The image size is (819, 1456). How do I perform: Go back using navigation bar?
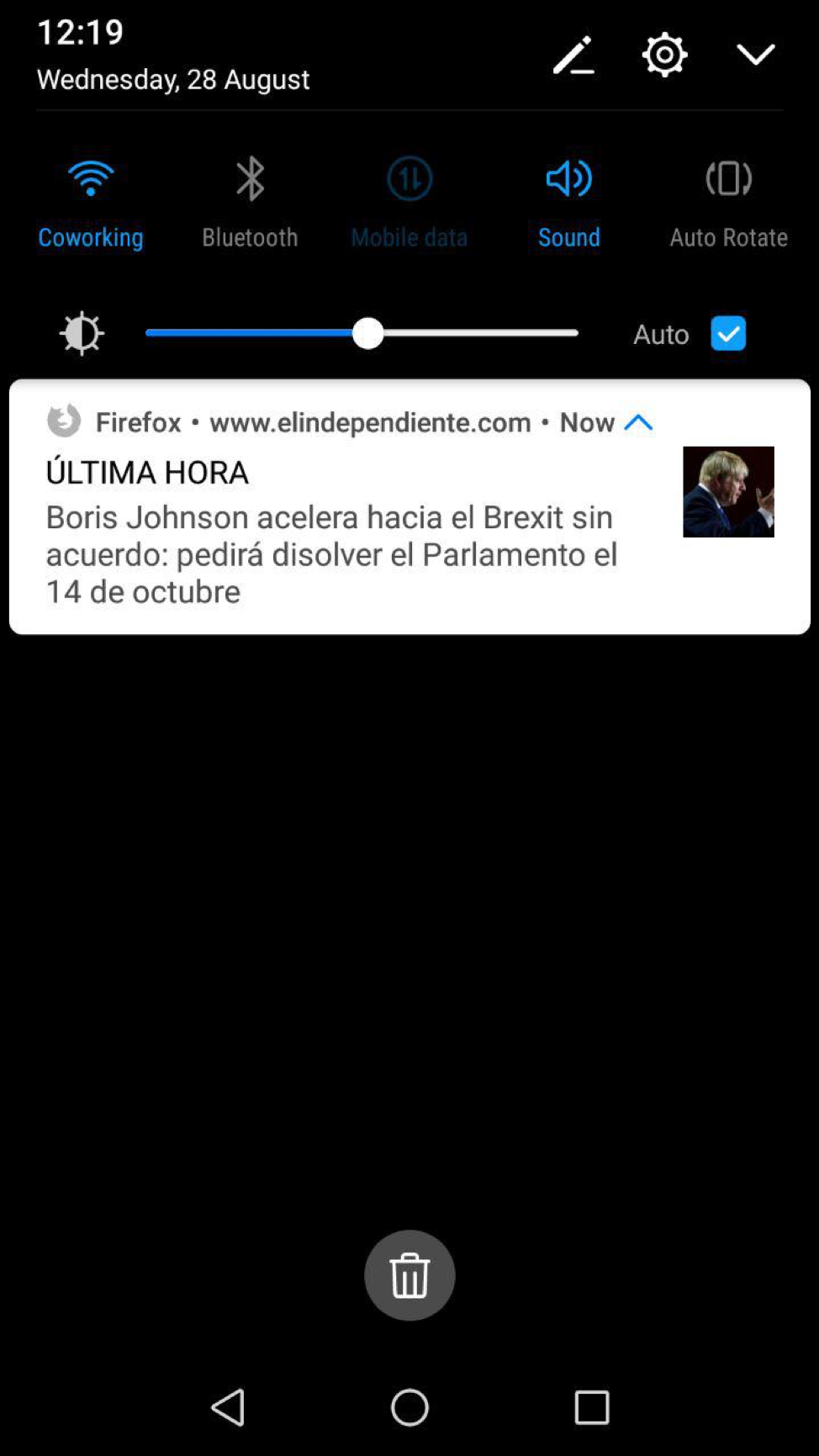click(228, 1407)
